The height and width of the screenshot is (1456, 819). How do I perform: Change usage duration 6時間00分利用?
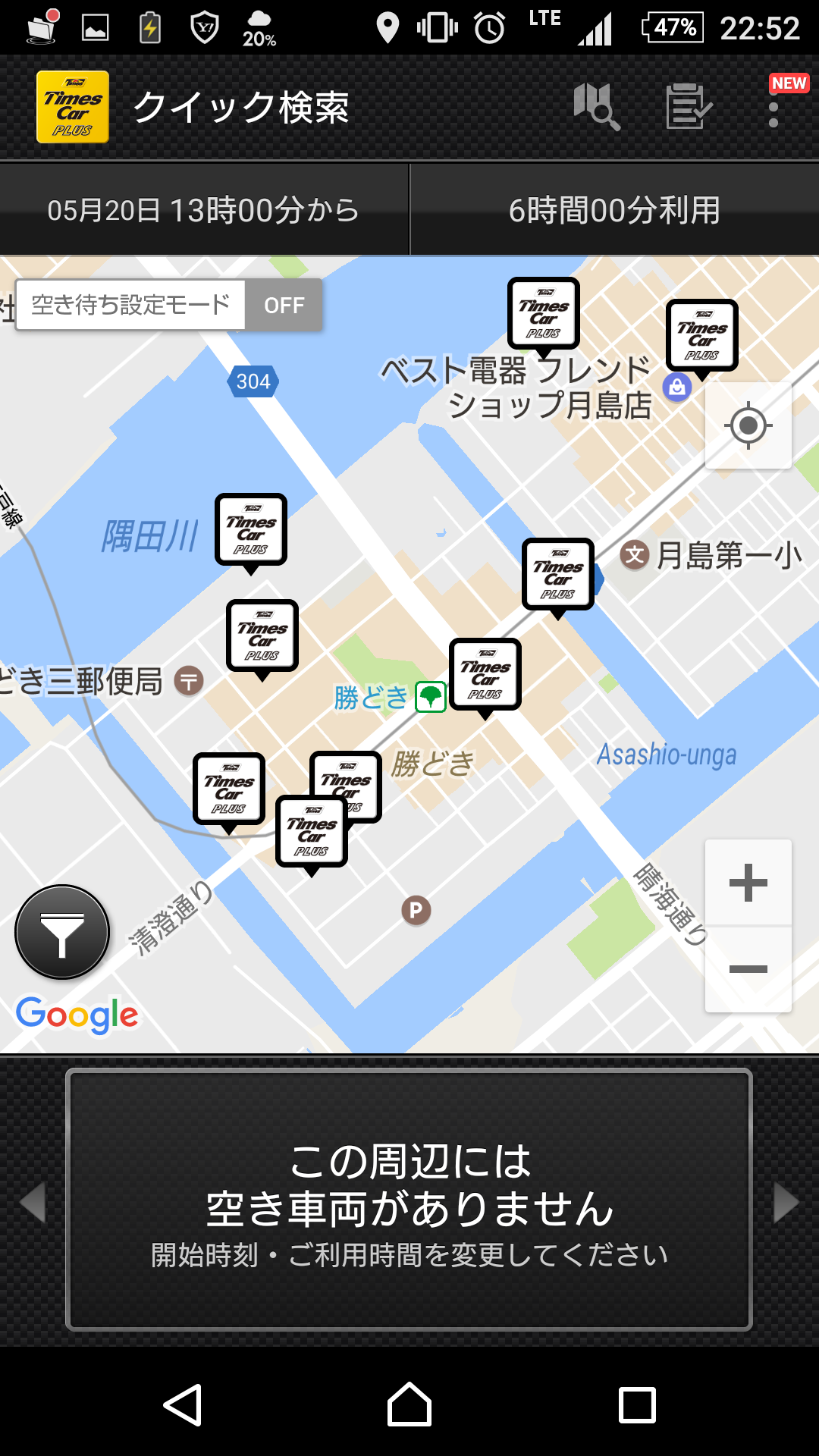tap(614, 210)
